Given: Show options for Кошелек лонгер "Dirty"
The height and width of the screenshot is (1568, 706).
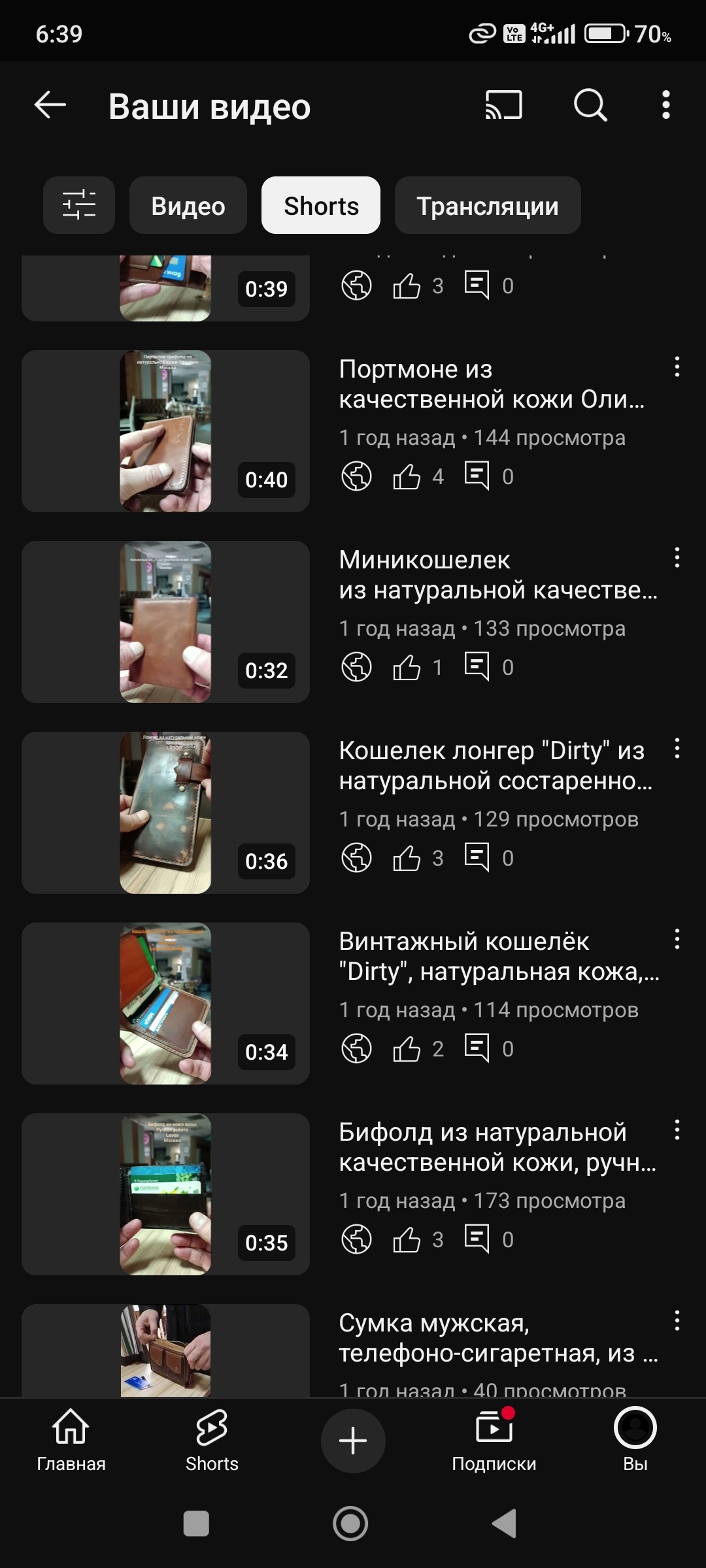Looking at the screenshot, I should [677, 749].
